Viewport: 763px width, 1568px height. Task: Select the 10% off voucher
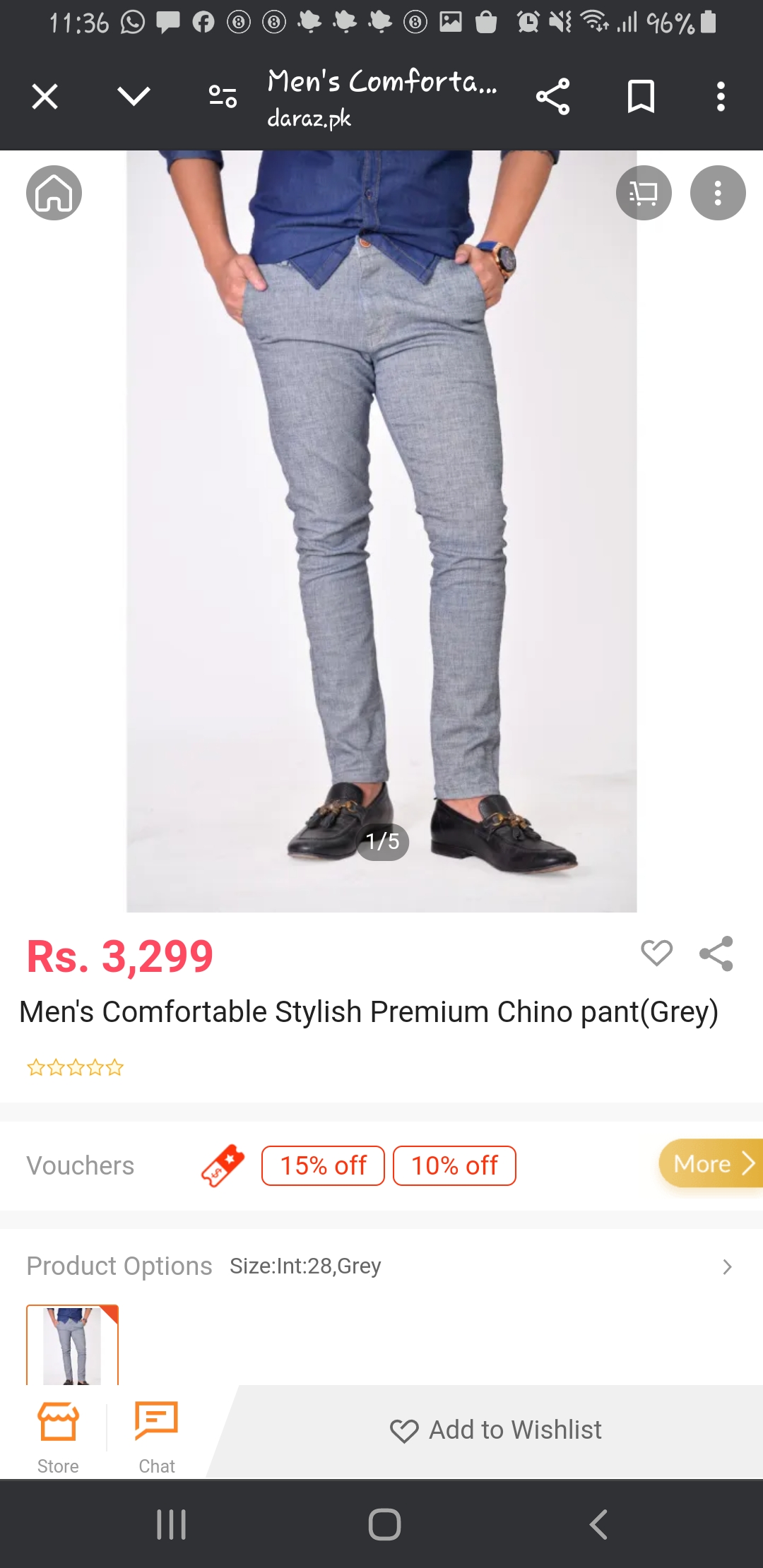(x=454, y=1165)
